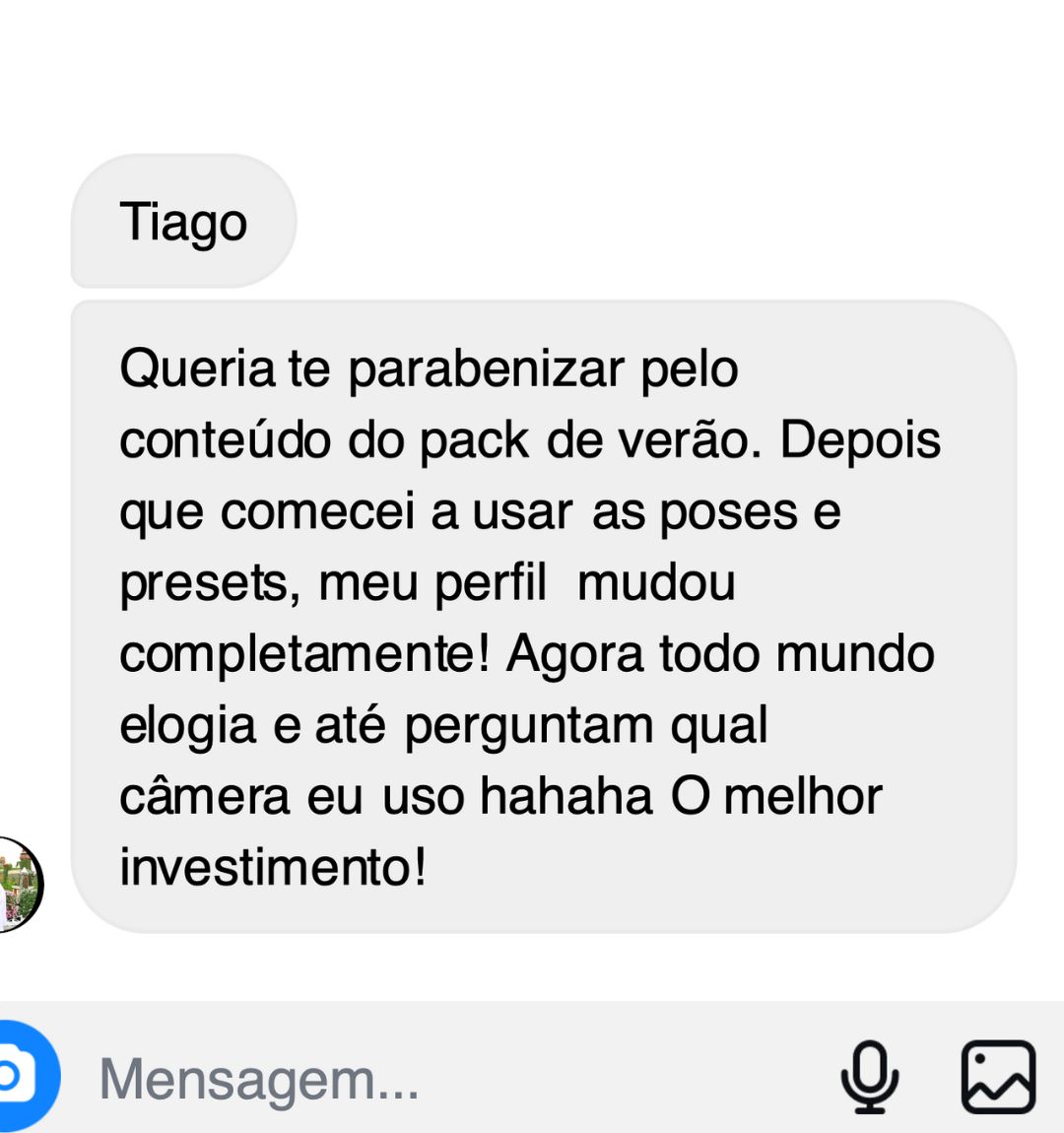
Task: Open the camera from the message bar
Action: point(20,1076)
